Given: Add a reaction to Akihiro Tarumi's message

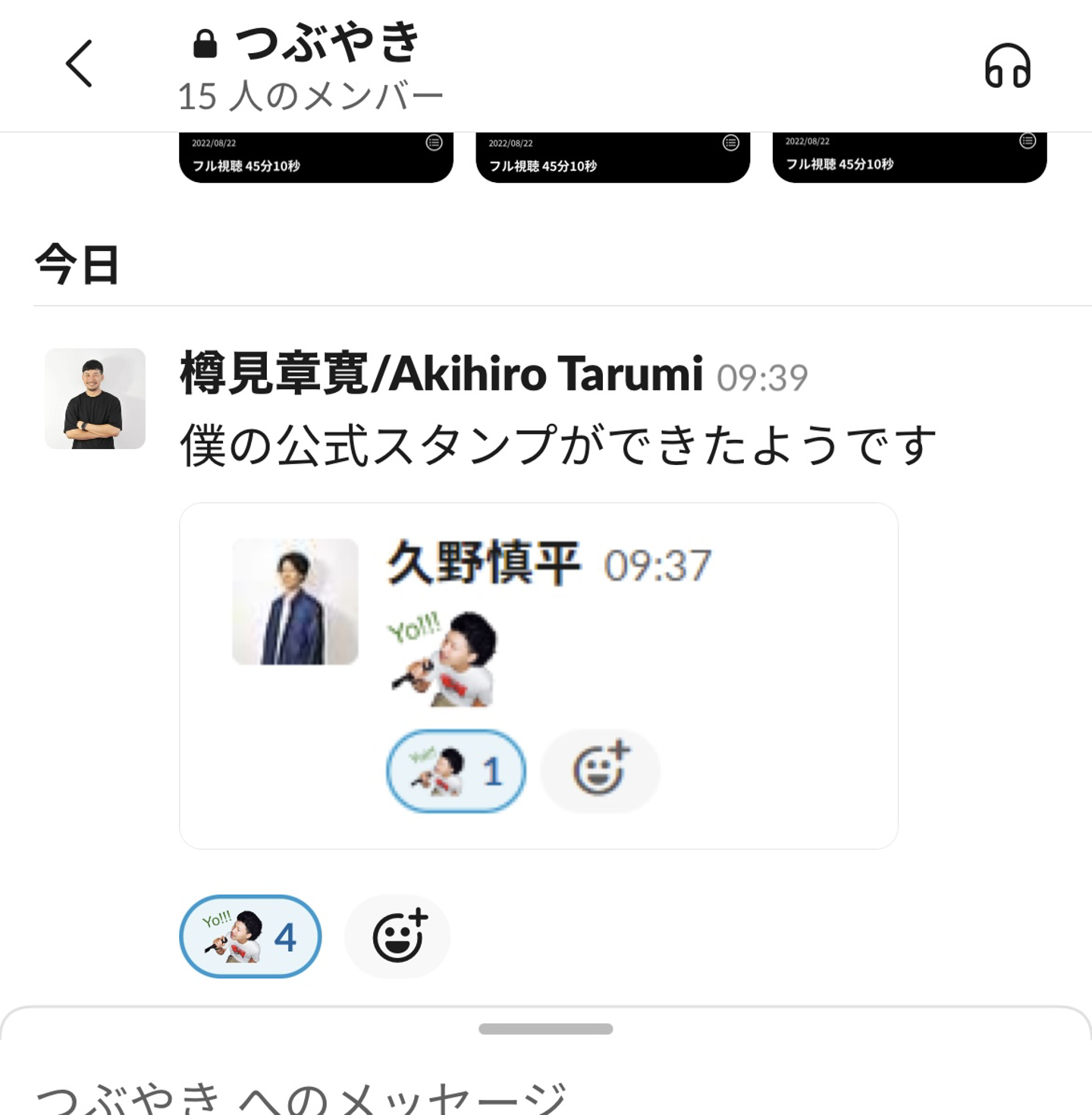Looking at the screenshot, I should pyautogui.click(x=398, y=936).
